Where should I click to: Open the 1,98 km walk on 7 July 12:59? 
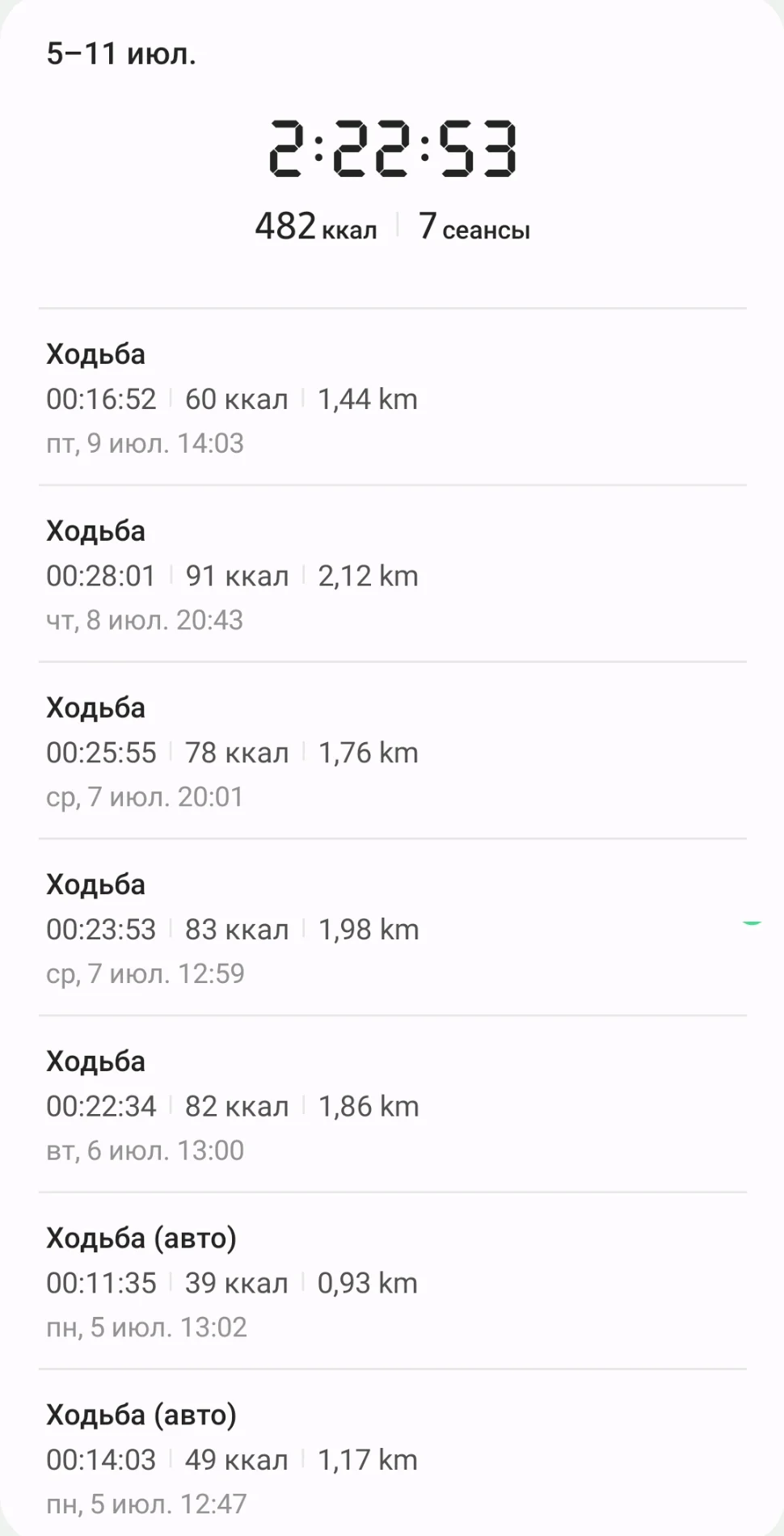click(x=392, y=928)
